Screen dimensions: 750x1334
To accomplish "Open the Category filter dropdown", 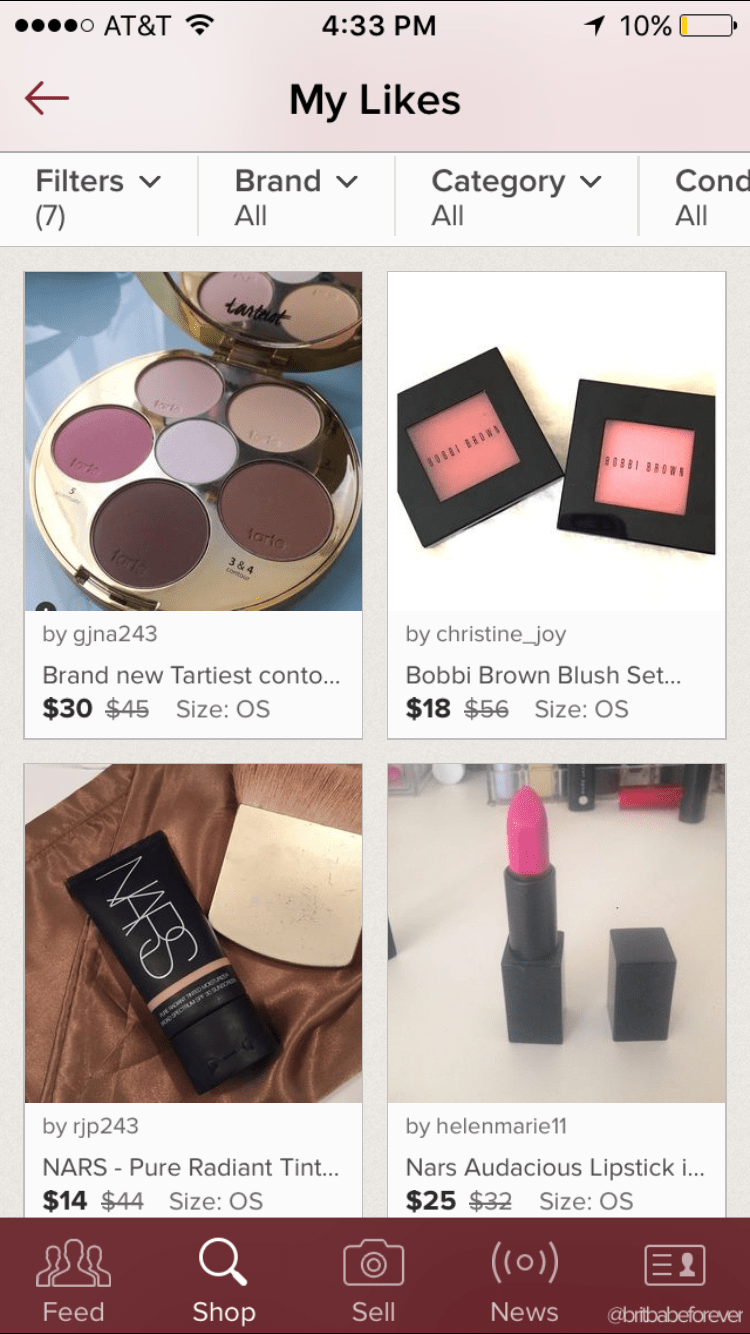I will [x=515, y=198].
